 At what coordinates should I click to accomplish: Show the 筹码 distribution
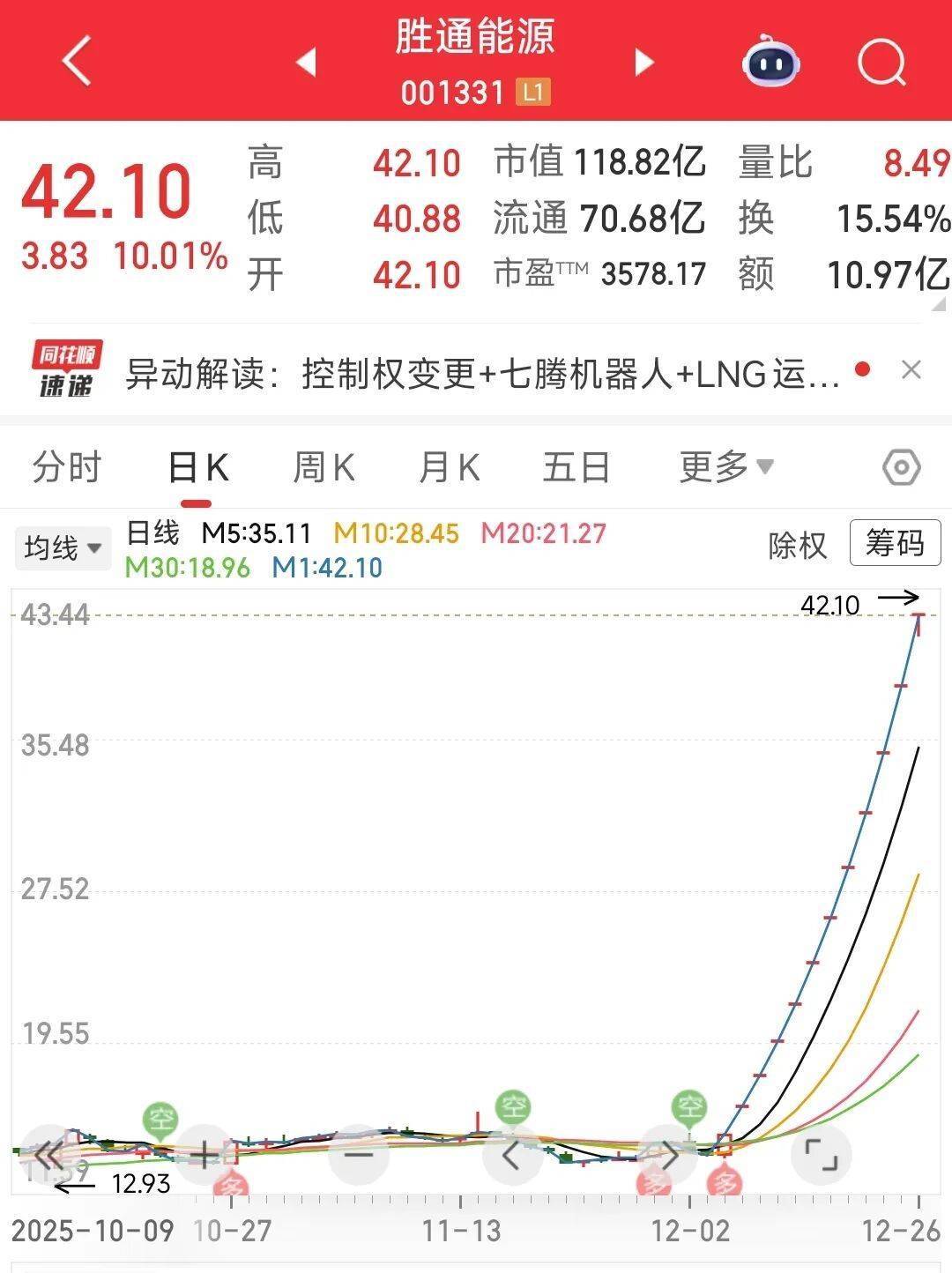[x=895, y=543]
